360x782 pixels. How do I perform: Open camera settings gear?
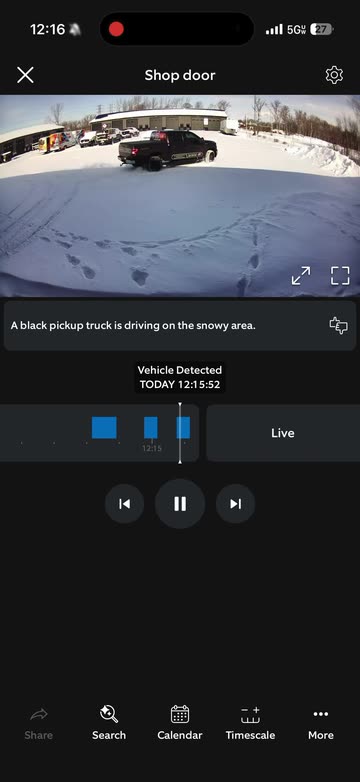(x=334, y=75)
